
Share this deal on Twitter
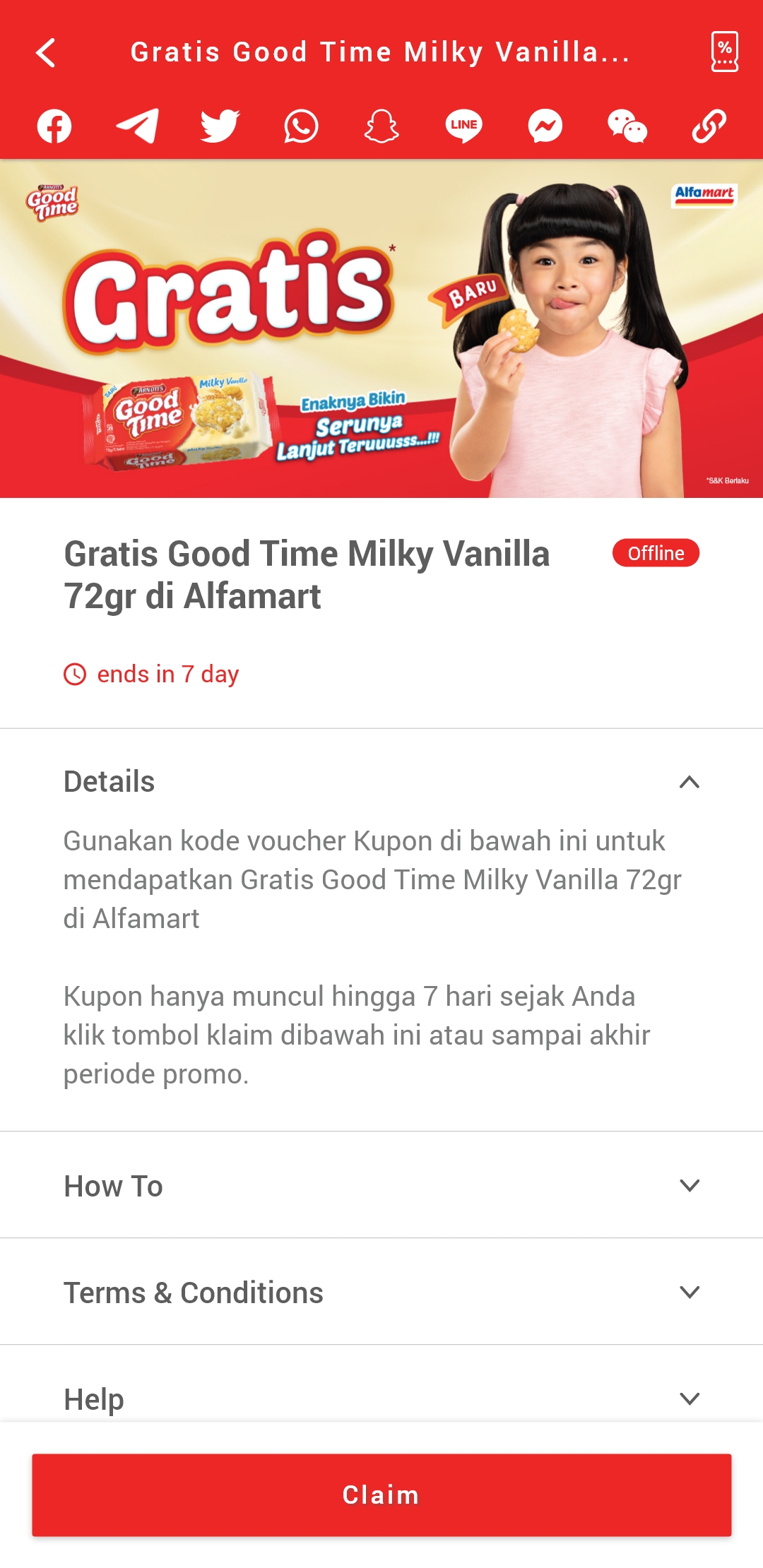point(220,126)
